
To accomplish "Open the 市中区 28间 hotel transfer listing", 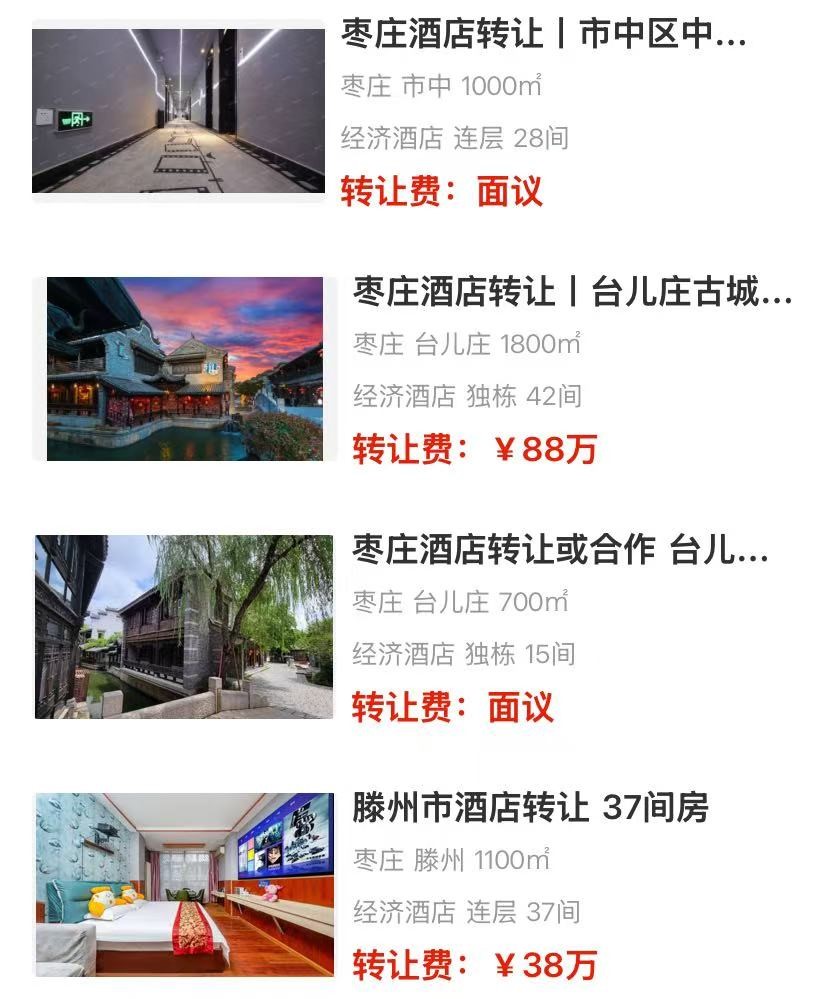I will pos(543,36).
